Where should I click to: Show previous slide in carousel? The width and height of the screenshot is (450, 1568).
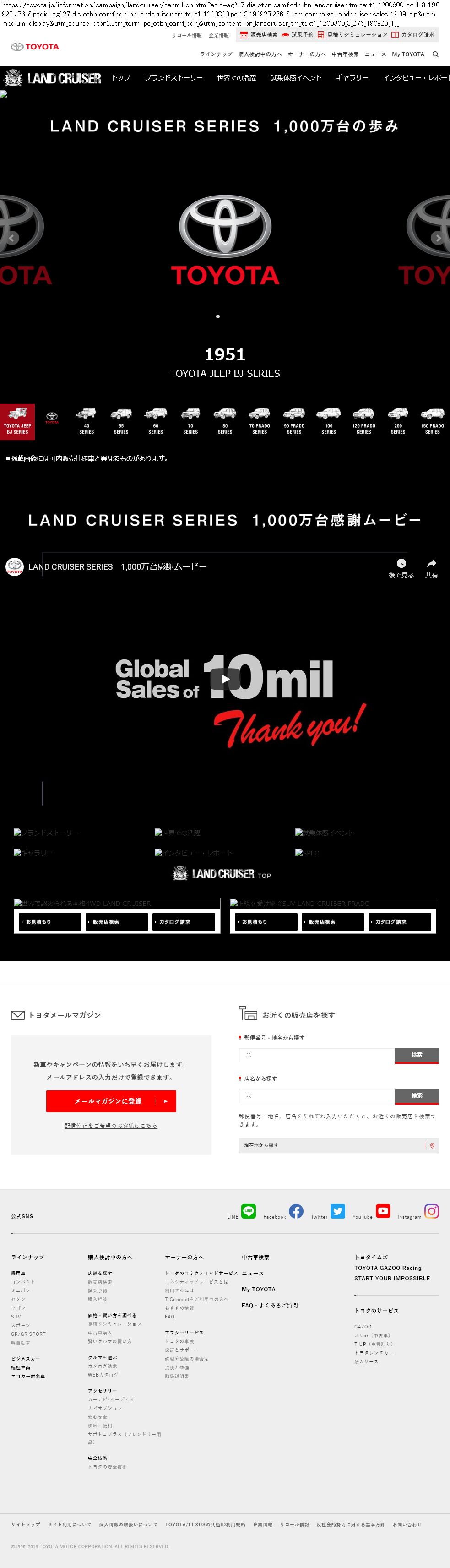pyautogui.click(x=11, y=238)
